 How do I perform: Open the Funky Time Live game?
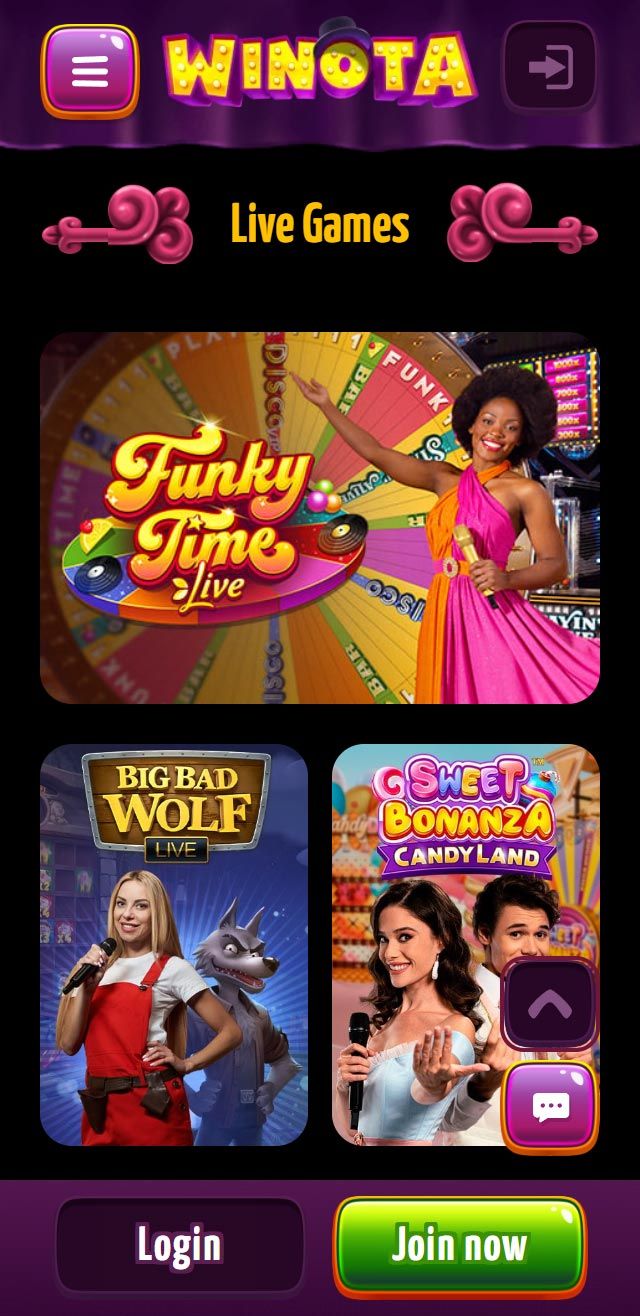click(320, 518)
